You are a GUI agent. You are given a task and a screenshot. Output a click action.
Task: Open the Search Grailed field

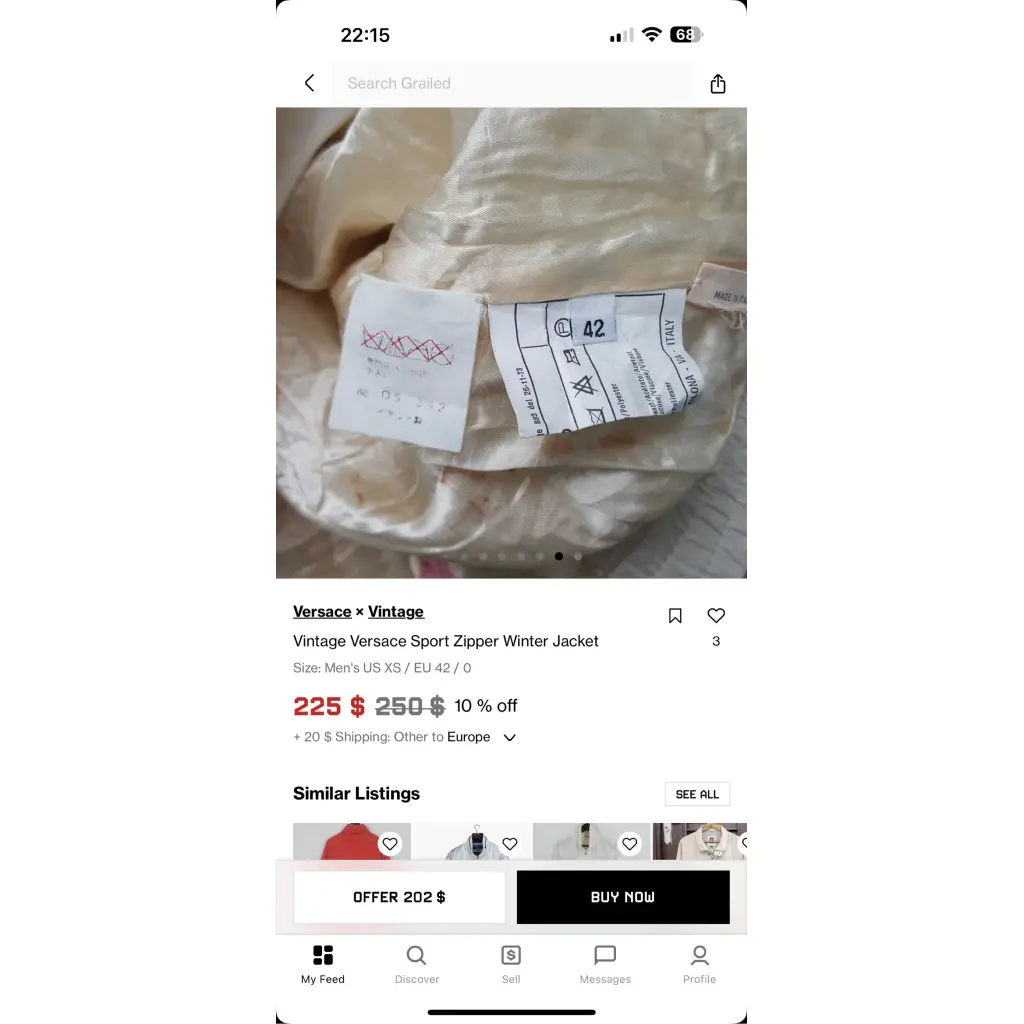(512, 83)
